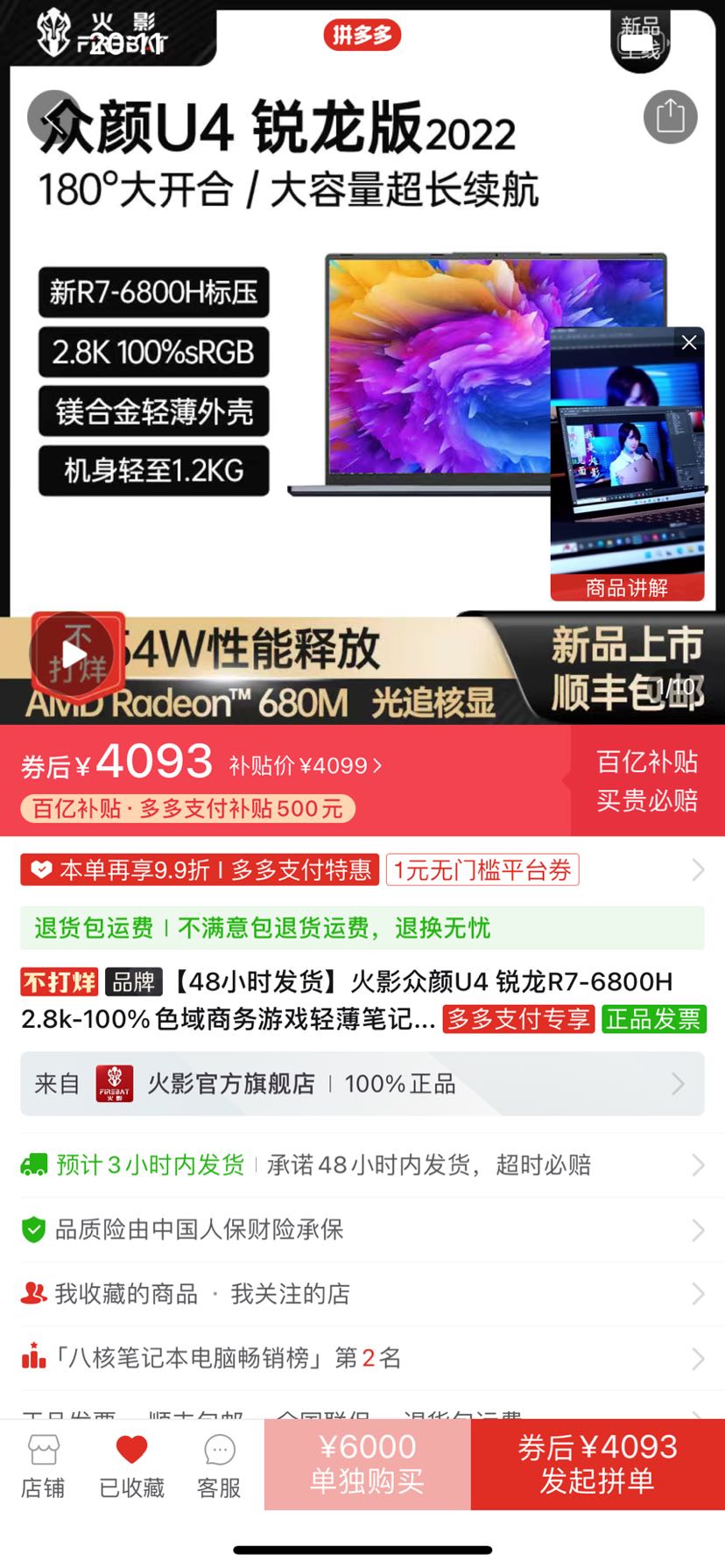Claim the 1元无门槛平台券 coupon
725x1568 pixels.
tap(483, 869)
